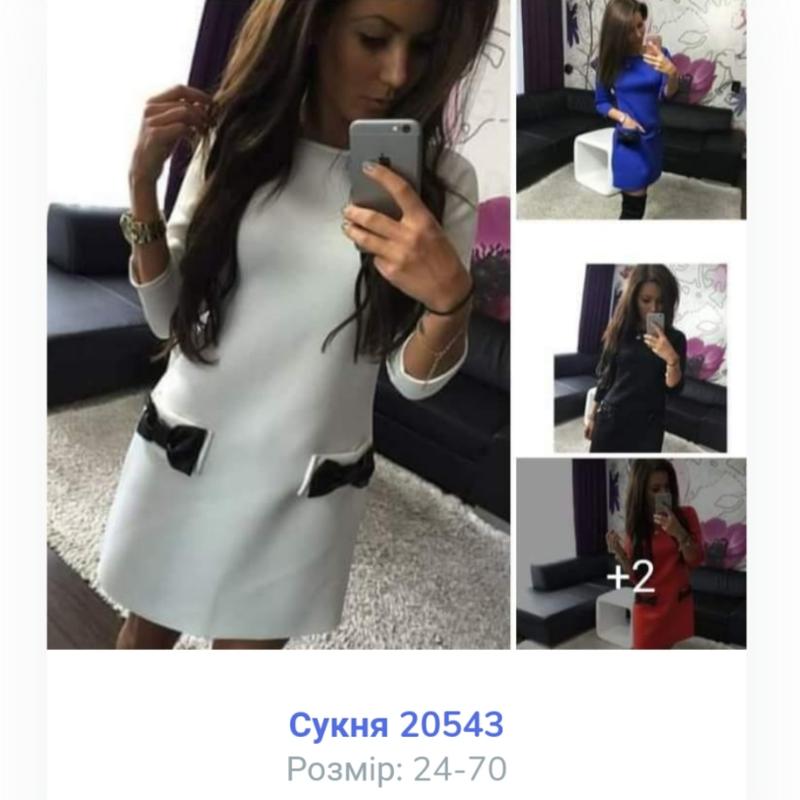Image resolution: width=800 pixels, height=800 pixels.
Task: View the +2 more photos tile
Action: (631, 553)
